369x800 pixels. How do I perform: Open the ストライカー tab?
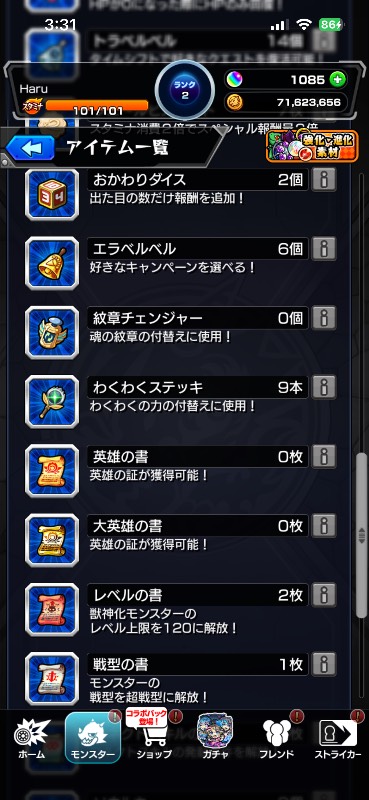[338, 738]
